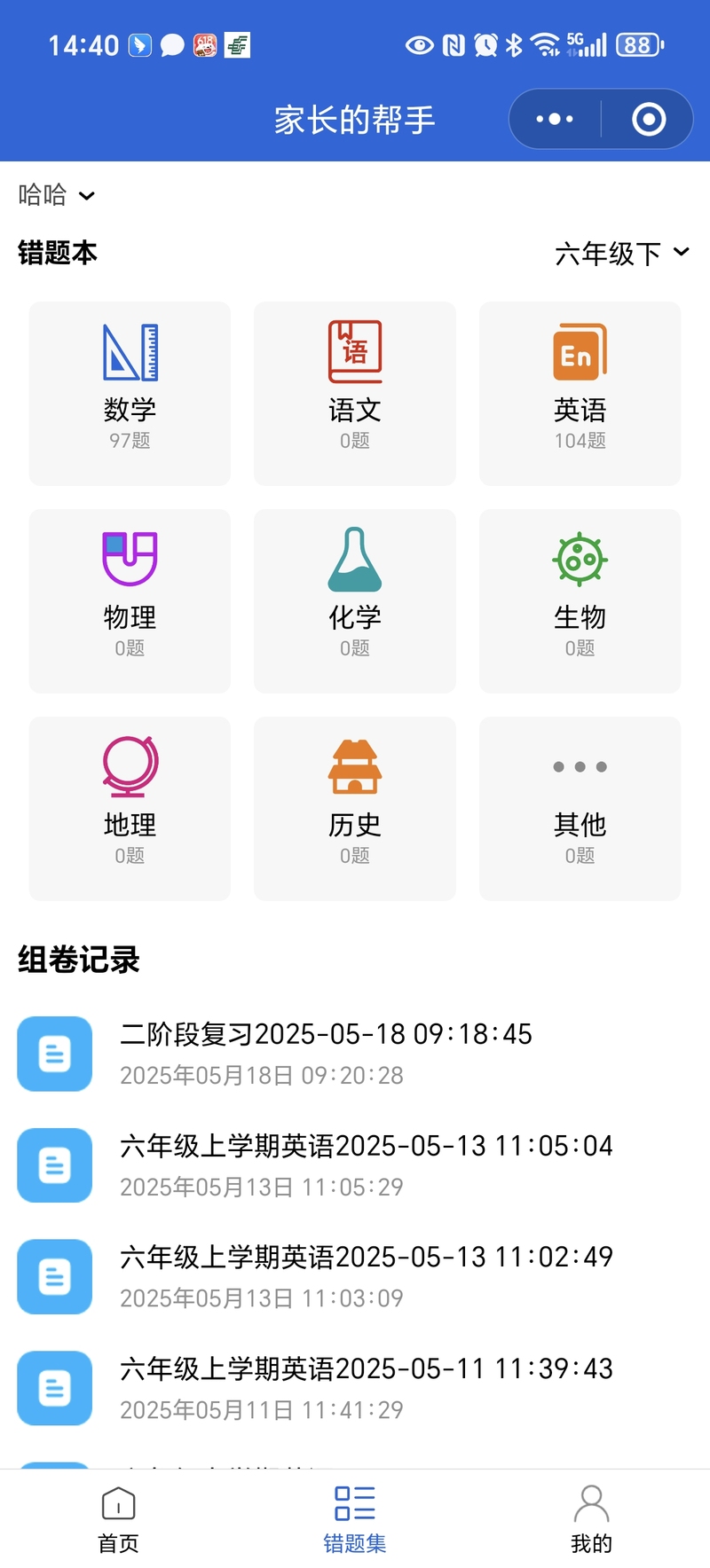Viewport: 710px width, 1568px height.
Task: Open the 英语 record from 11:05:04
Action: pos(355,1165)
